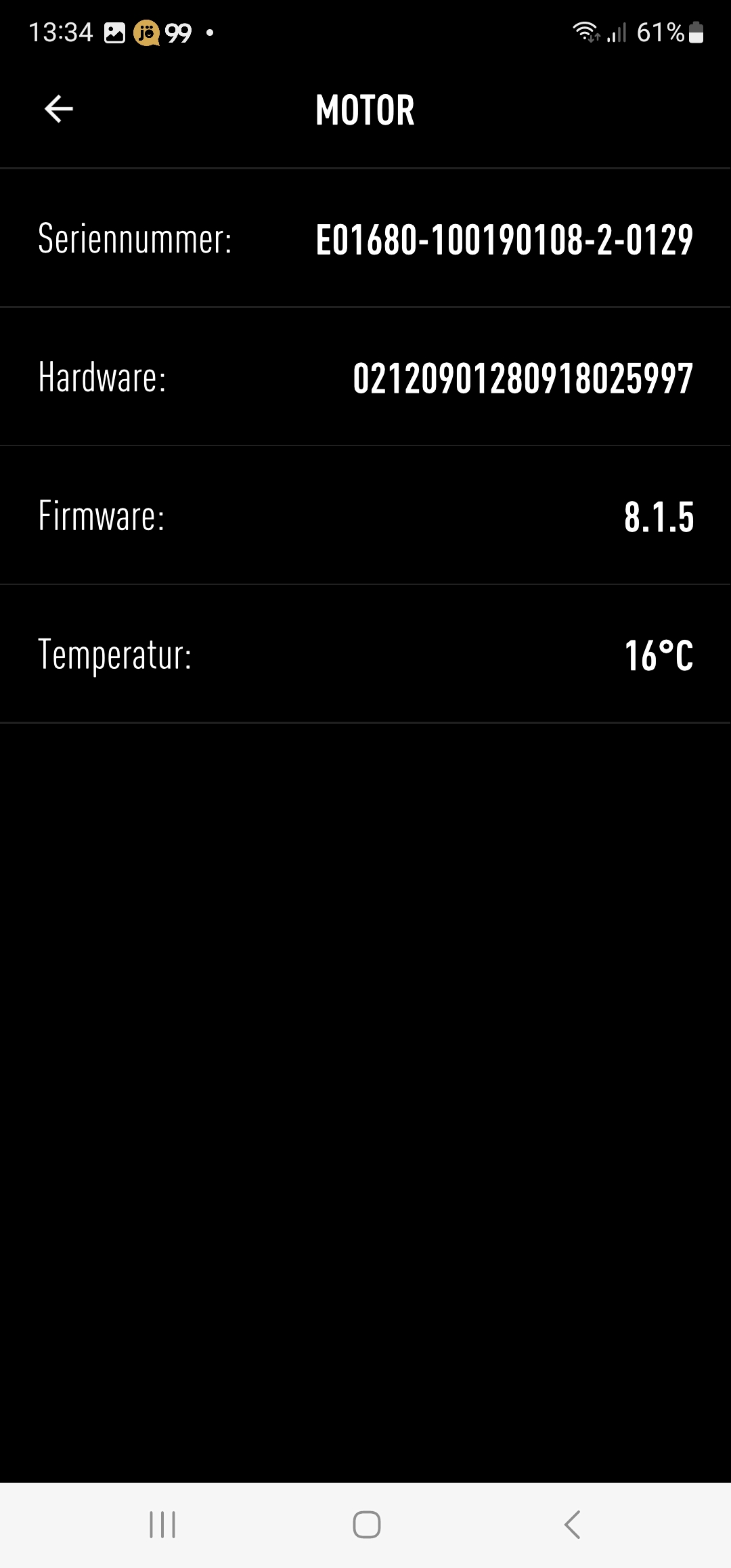731x1568 pixels.
Task: Go back from the Motor screen
Action: (59, 109)
